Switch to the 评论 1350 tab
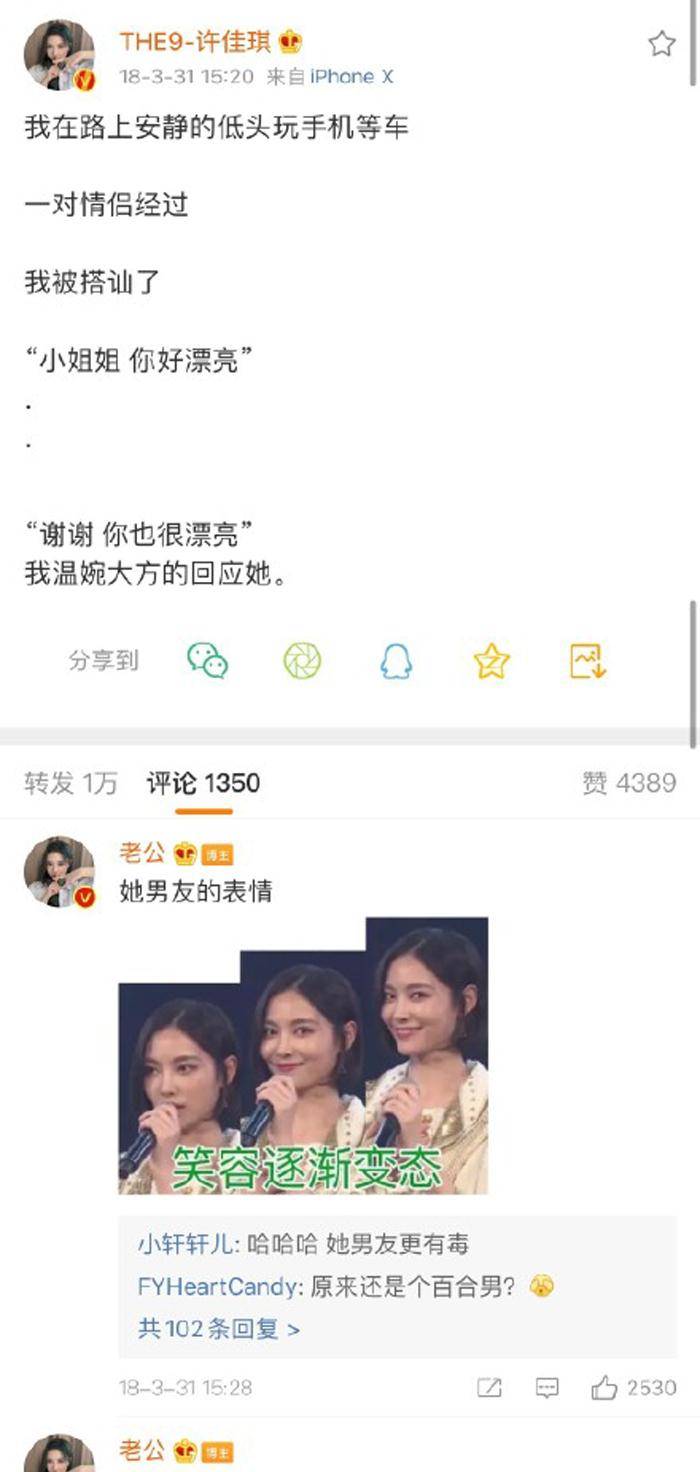This screenshot has height=1472, width=700. (203, 783)
